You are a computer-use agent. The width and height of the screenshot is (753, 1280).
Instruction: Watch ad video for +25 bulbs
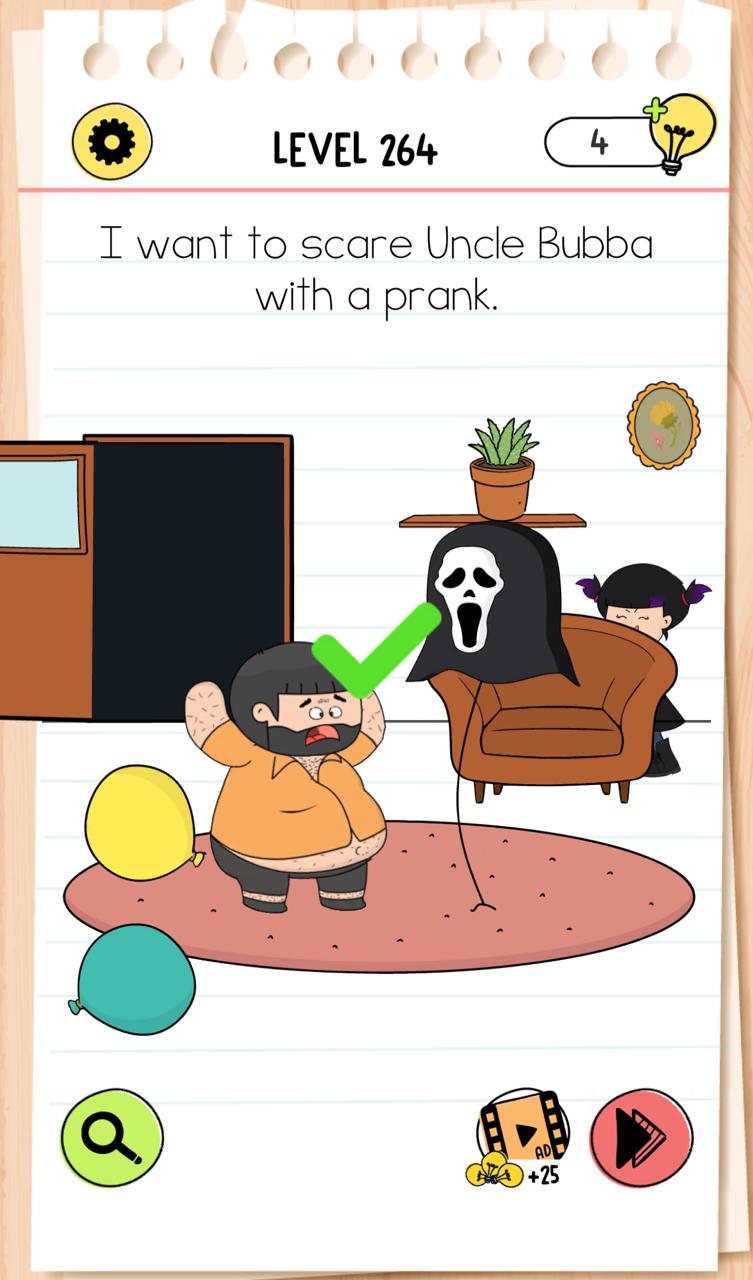[523, 1137]
